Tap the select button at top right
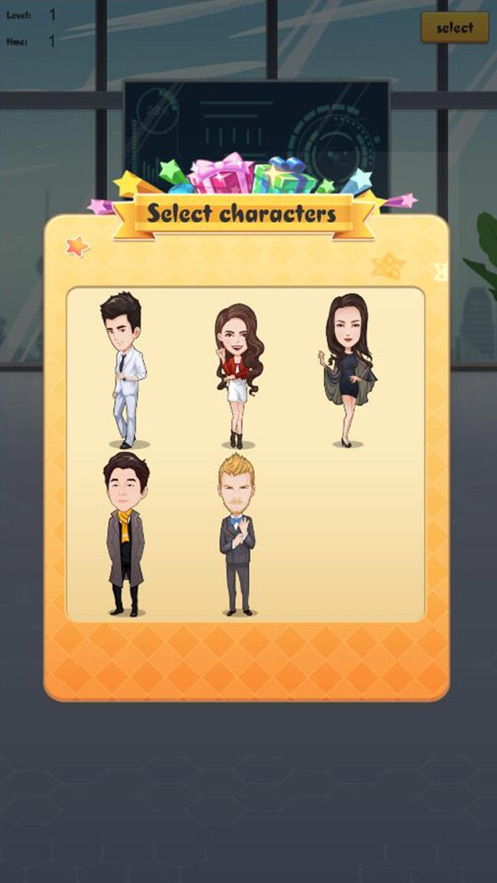497x883 pixels. (455, 27)
